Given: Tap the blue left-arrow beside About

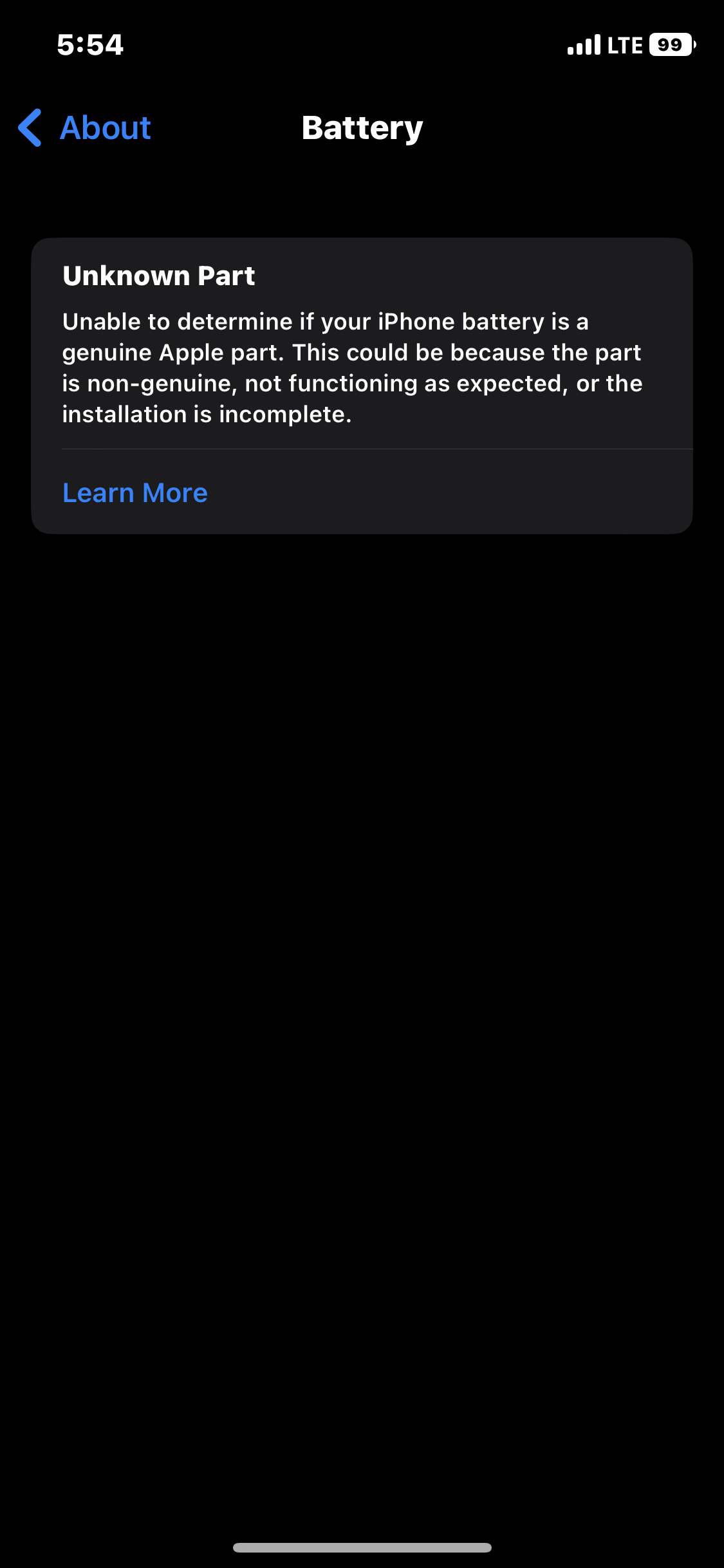Looking at the screenshot, I should (28, 128).
